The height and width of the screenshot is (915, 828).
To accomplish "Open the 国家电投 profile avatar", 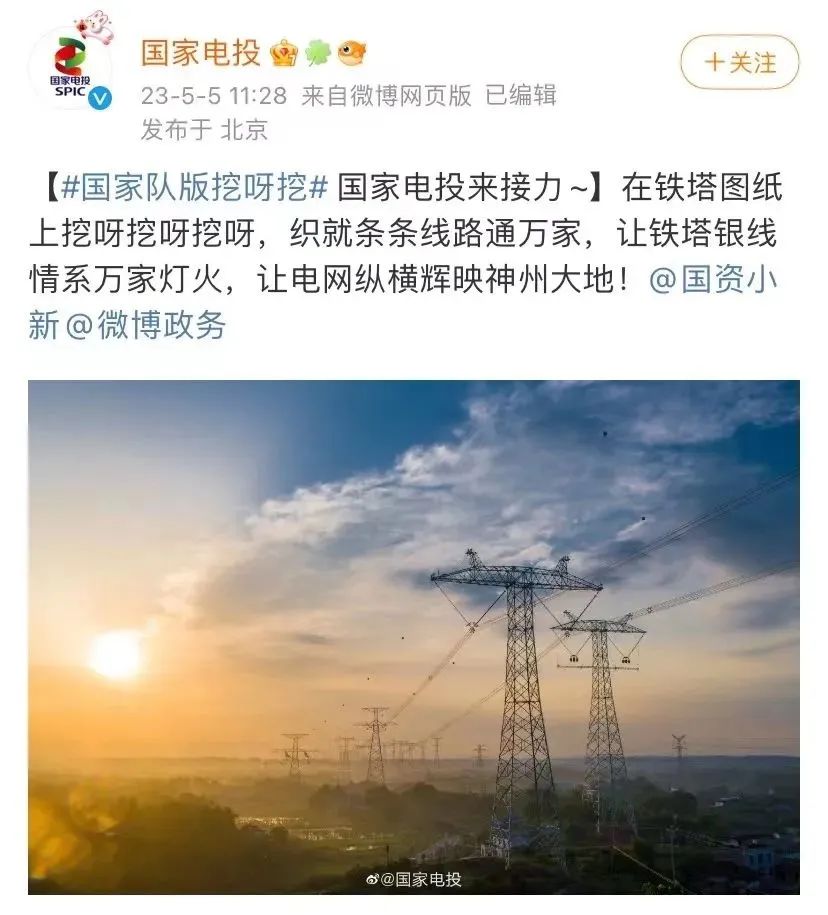I will [x=70, y=67].
